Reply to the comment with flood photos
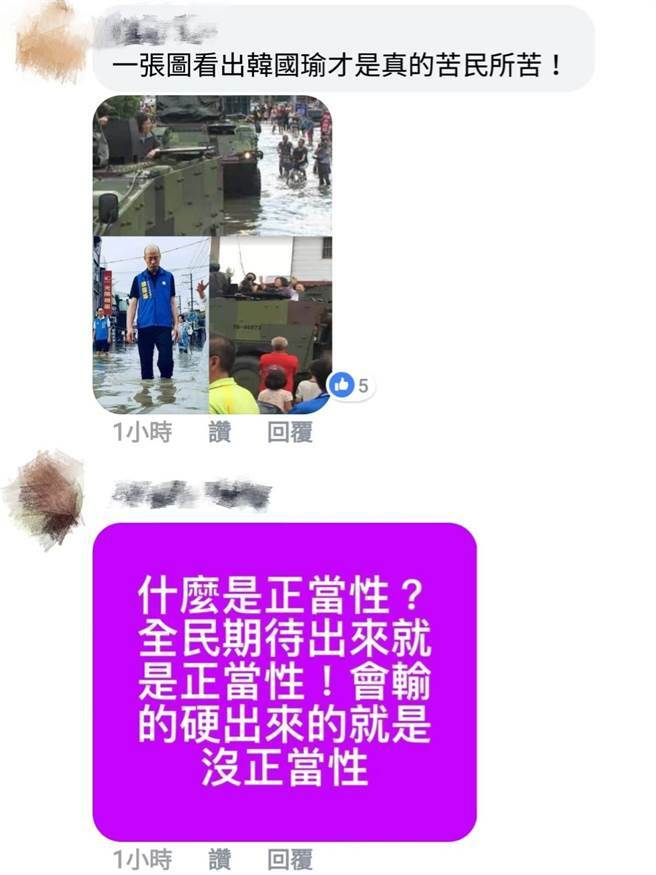This screenshot has width=656, height=875. (x=290, y=433)
